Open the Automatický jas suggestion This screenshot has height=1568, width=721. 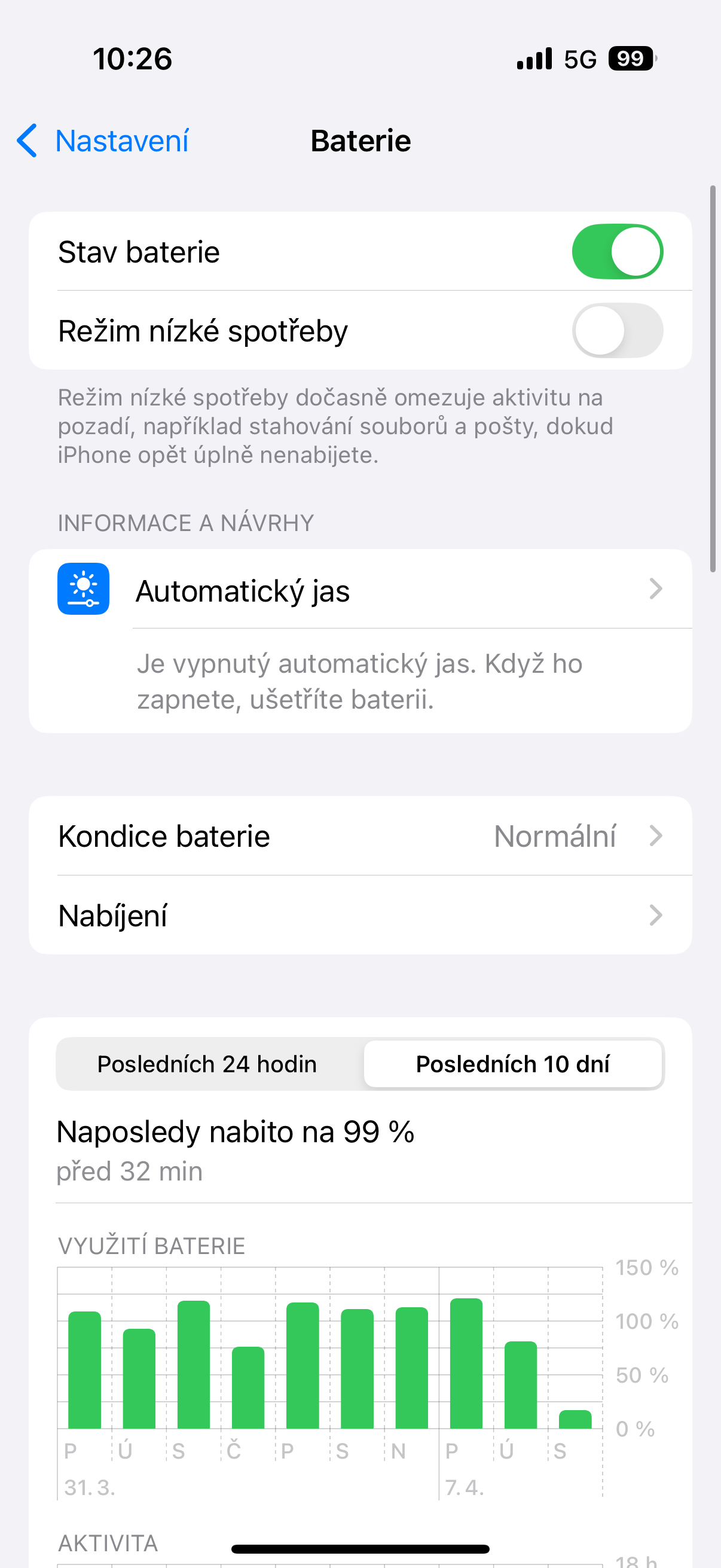click(360, 590)
